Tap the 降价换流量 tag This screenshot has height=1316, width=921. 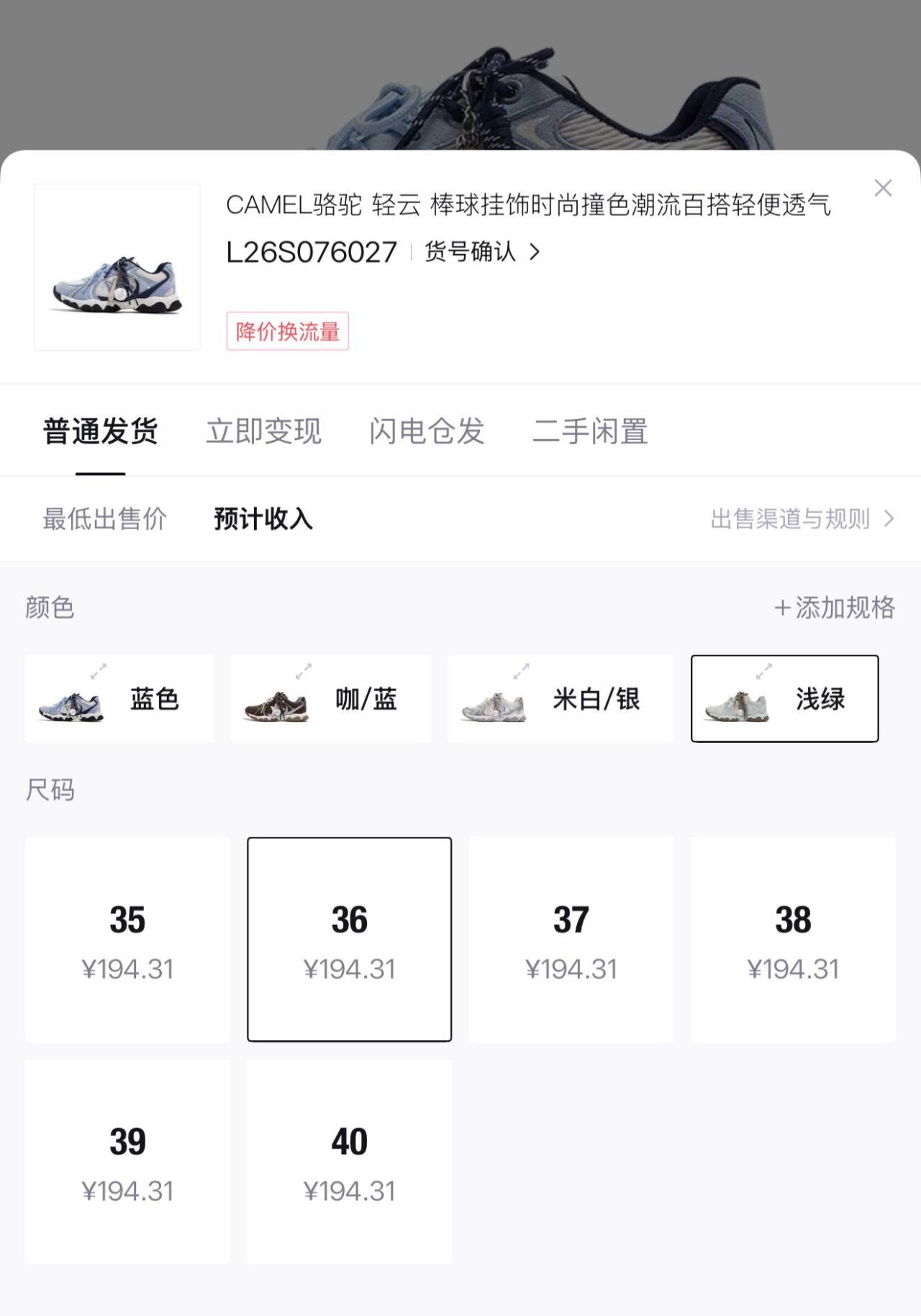[x=287, y=331]
